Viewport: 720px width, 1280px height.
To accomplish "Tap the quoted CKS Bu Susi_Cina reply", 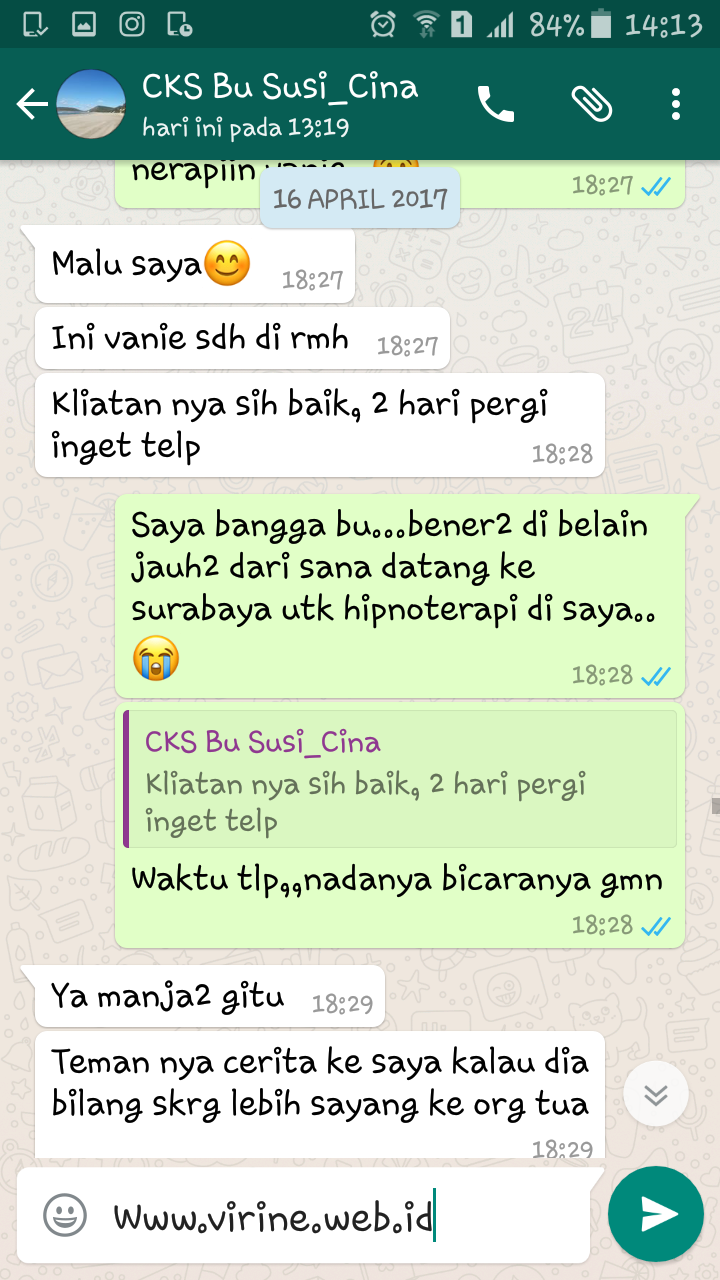I will [400, 779].
